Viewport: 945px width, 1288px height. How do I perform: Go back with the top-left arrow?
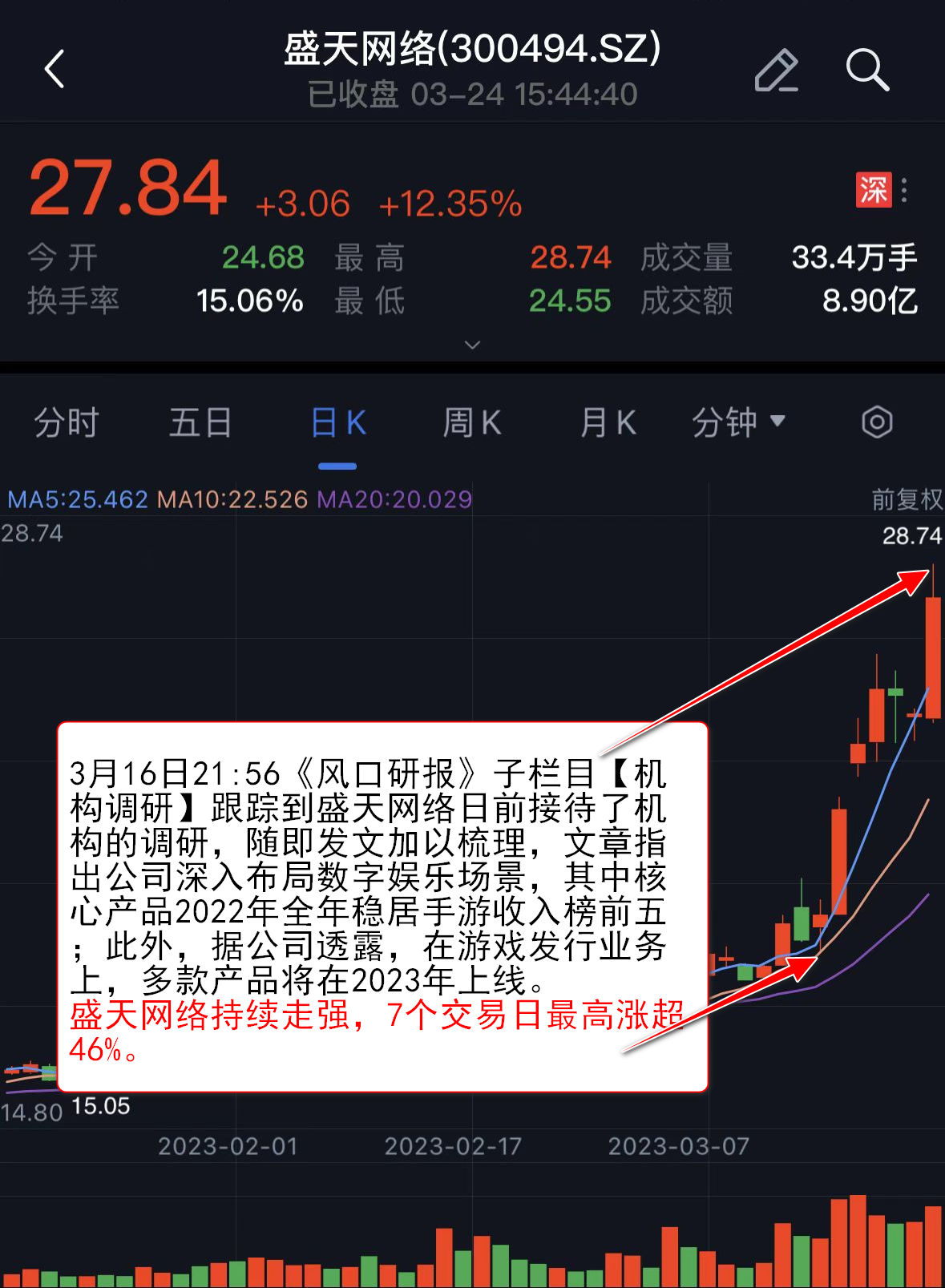click(54, 69)
